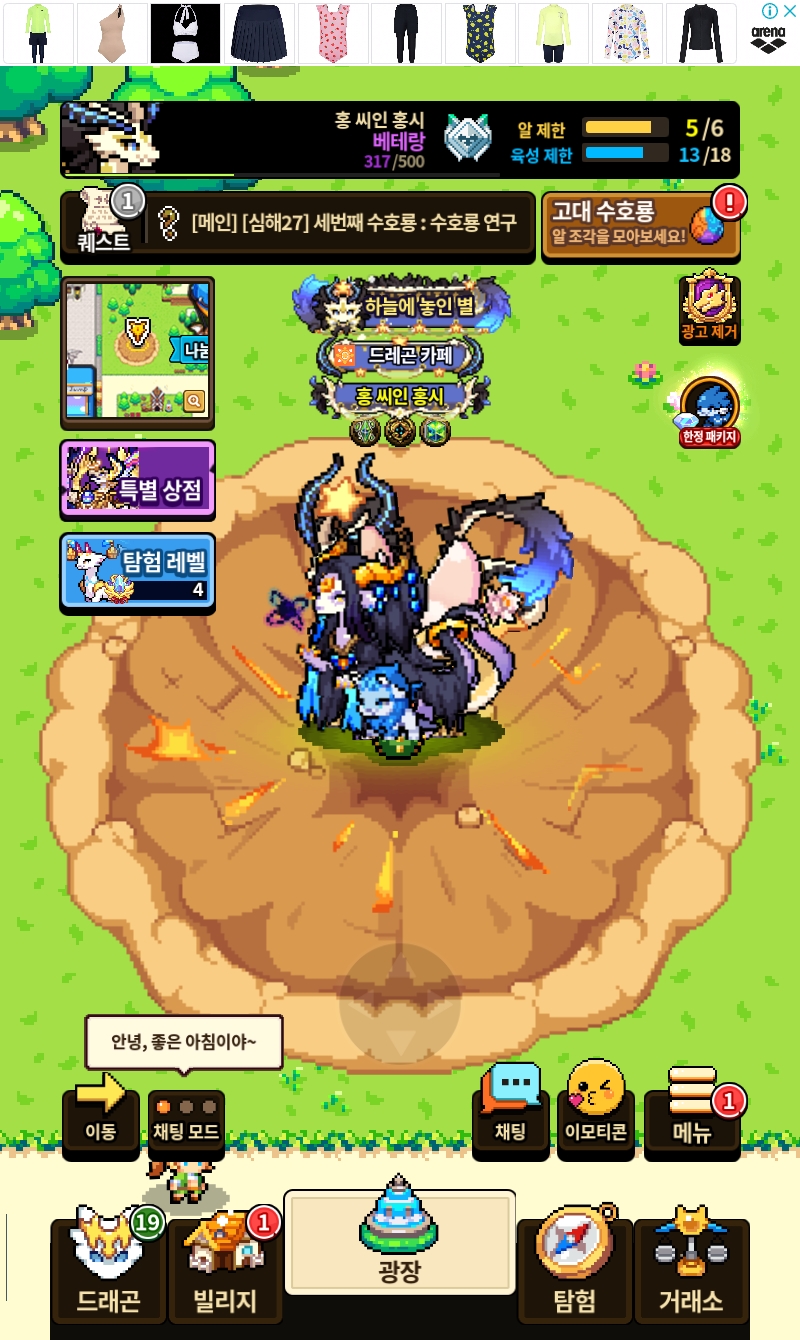This screenshot has height=1340, width=800.
Task: Go to the 탐험 tab
Action: coord(574,1272)
